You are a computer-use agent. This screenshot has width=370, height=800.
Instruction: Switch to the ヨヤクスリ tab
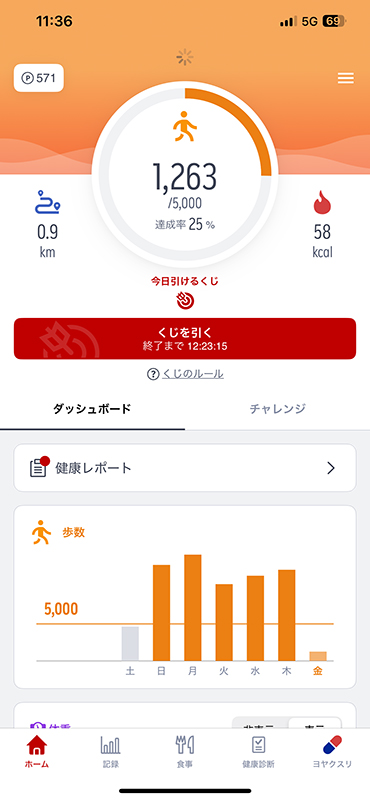[332, 753]
